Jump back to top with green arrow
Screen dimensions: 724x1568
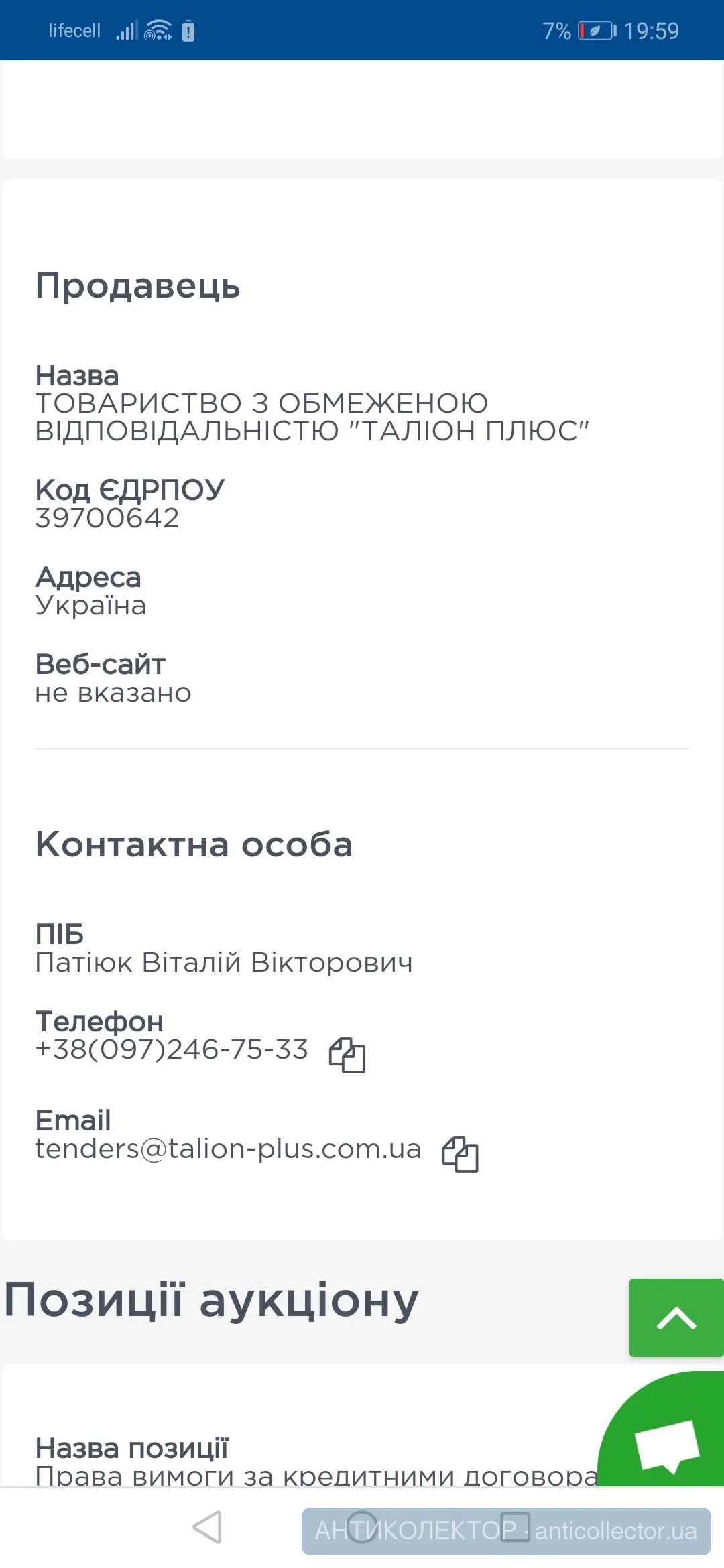676,1317
